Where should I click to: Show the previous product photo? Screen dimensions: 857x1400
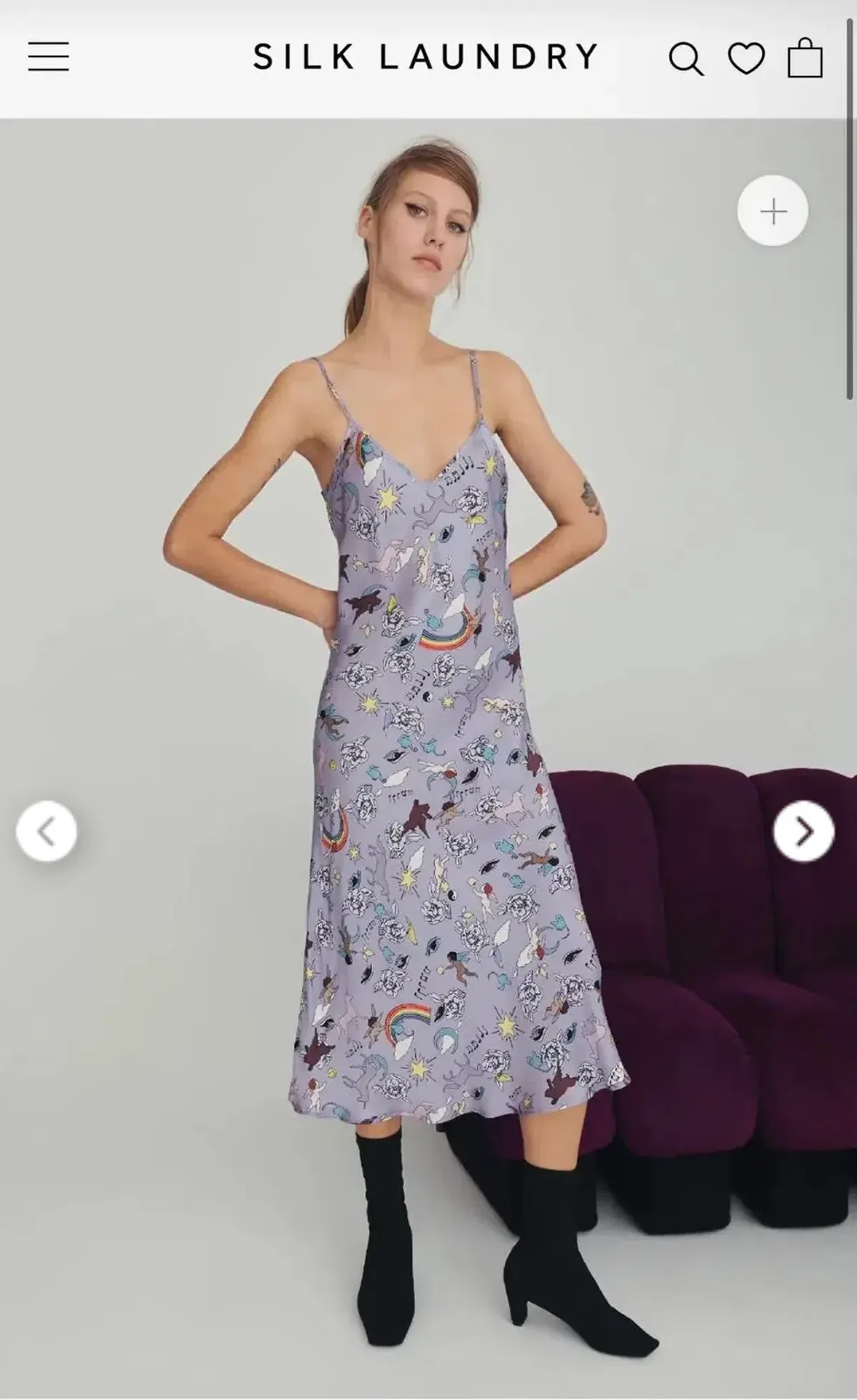coord(46,831)
